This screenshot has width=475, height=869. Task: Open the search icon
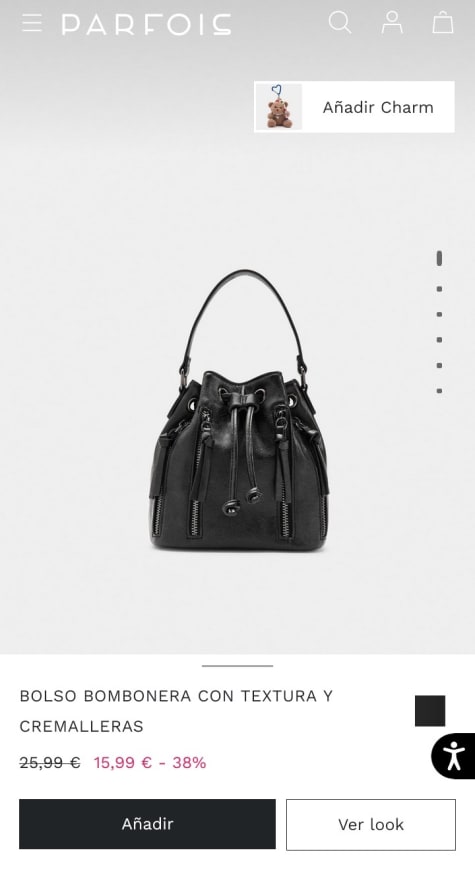[x=340, y=23]
